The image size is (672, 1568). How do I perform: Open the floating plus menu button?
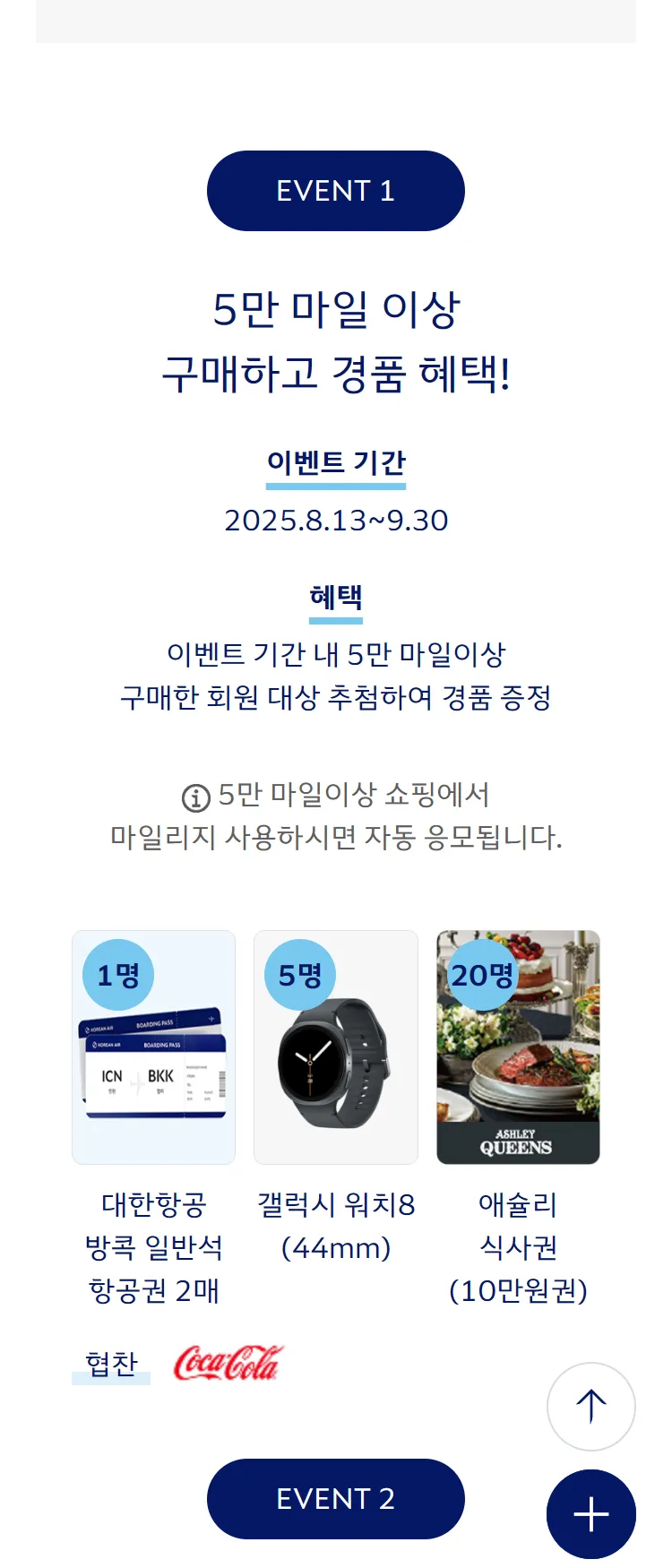point(590,1514)
